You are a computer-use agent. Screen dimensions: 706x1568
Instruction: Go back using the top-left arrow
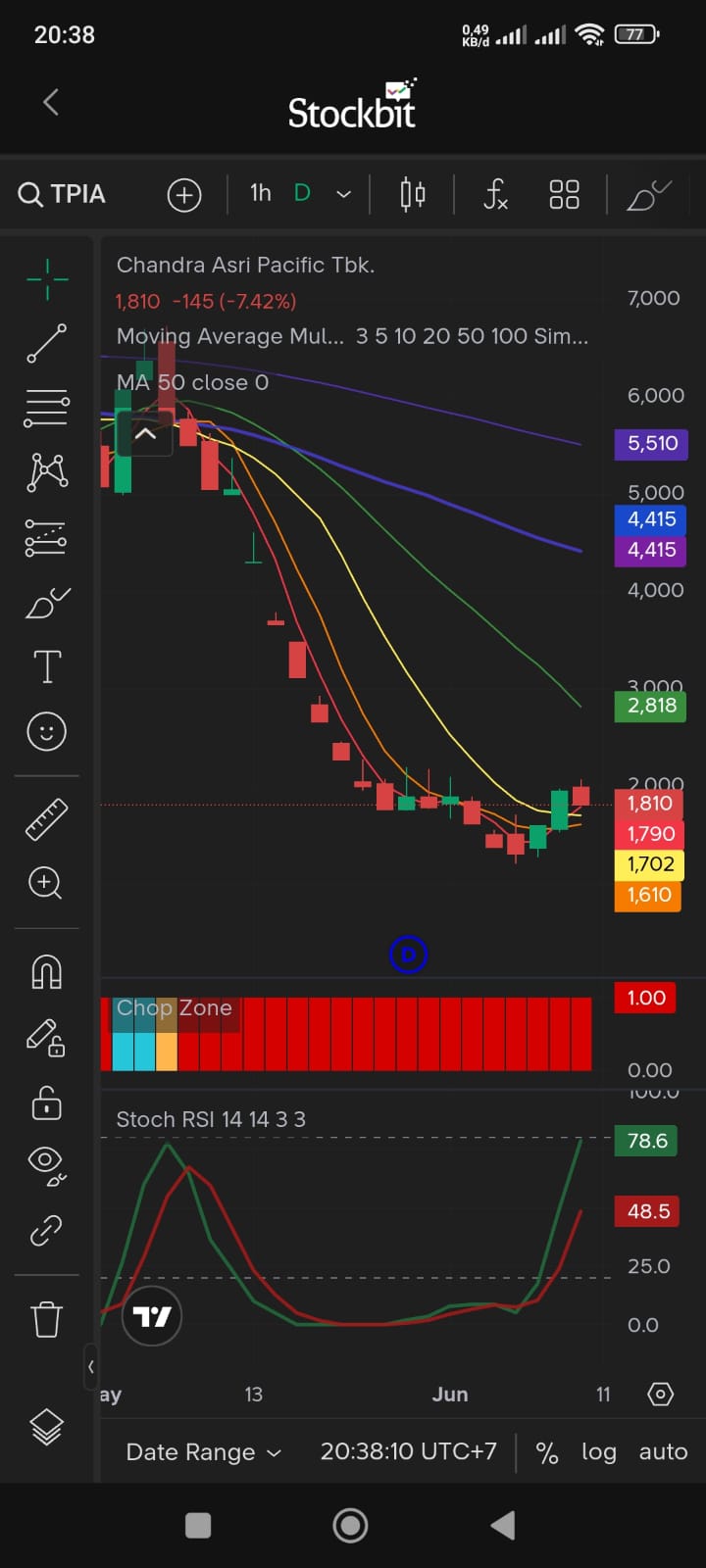pyautogui.click(x=51, y=102)
